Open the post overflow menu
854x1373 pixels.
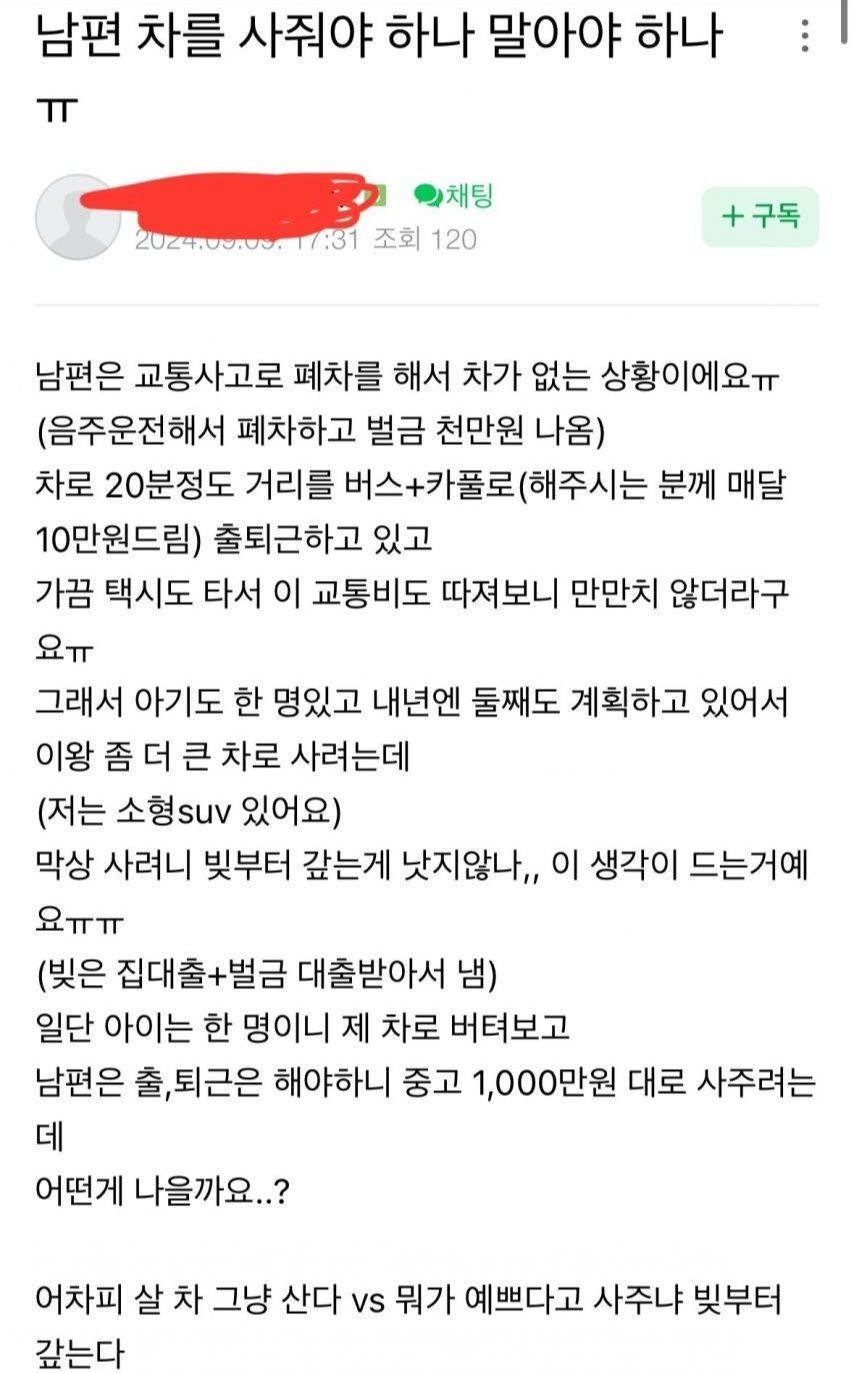tap(805, 36)
